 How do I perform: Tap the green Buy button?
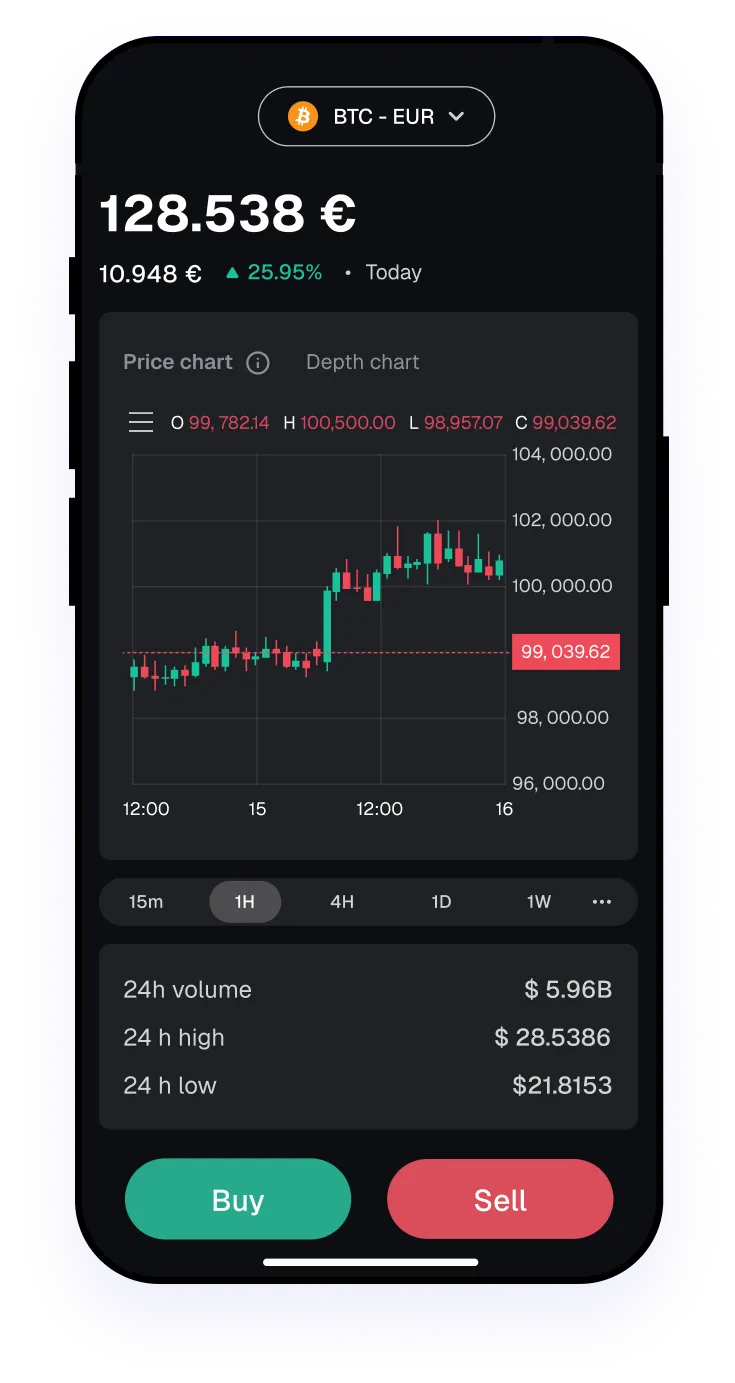tap(238, 1200)
